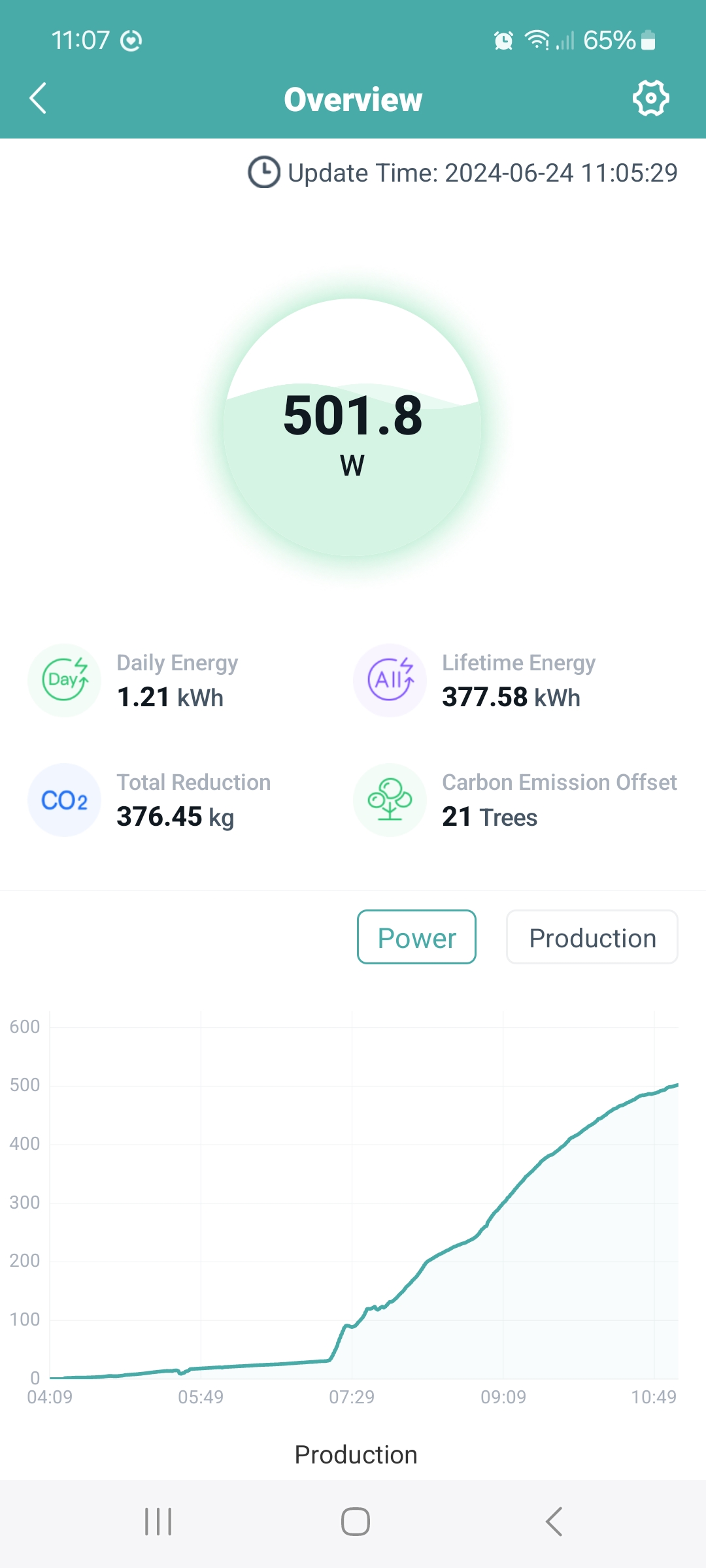Open the settings gear icon
706x1568 pixels.
pos(650,99)
